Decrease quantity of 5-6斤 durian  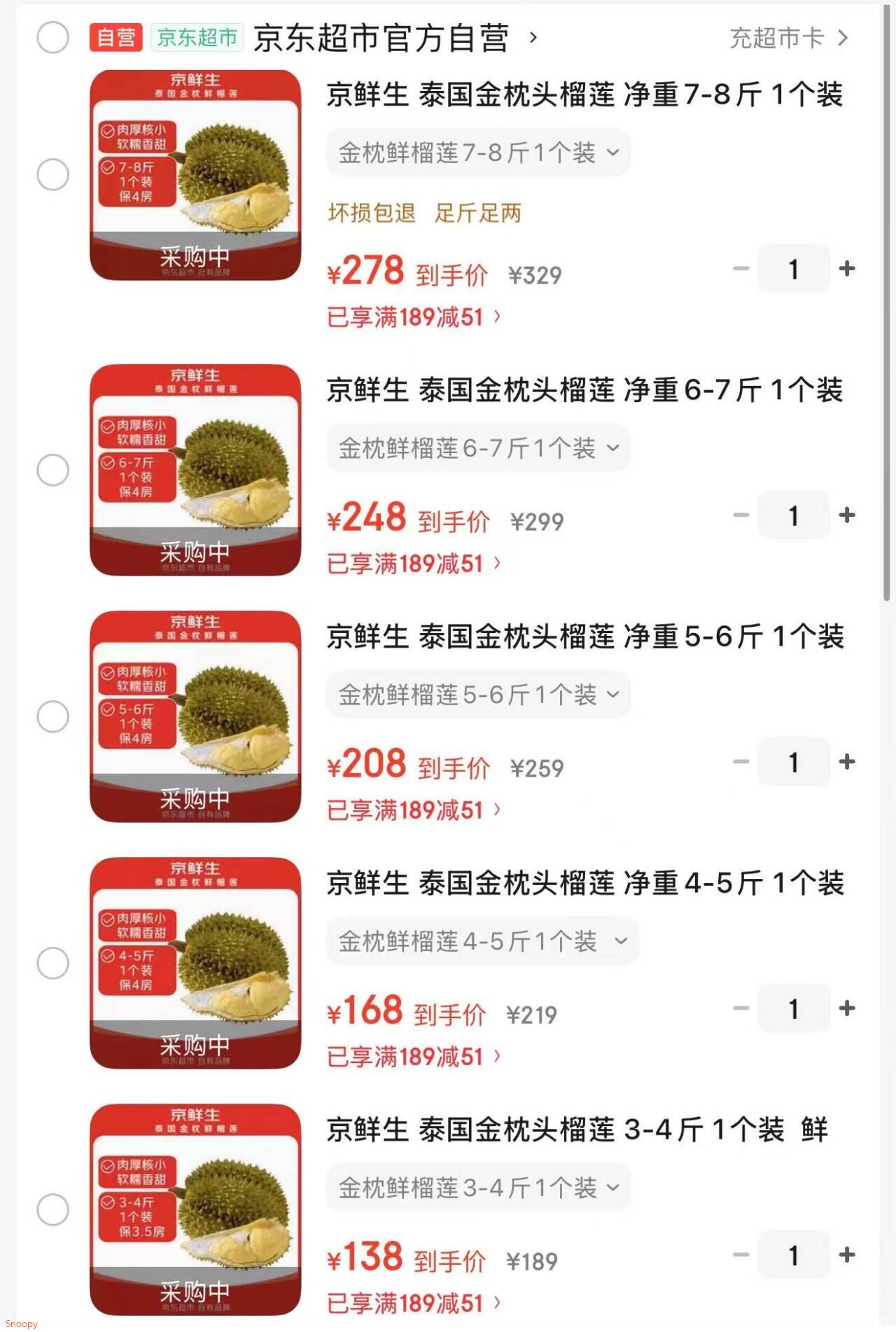point(741,761)
